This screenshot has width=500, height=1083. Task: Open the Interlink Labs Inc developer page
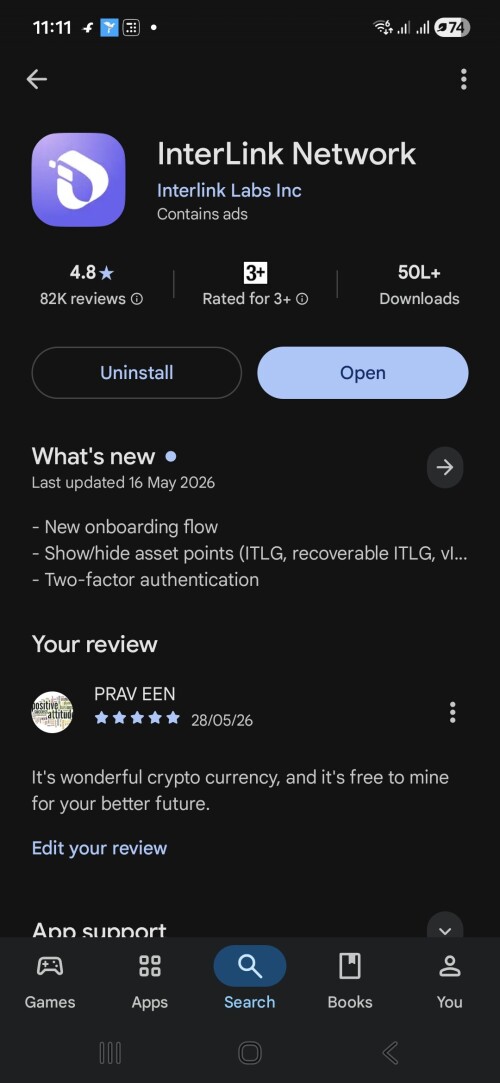pos(229,190)
